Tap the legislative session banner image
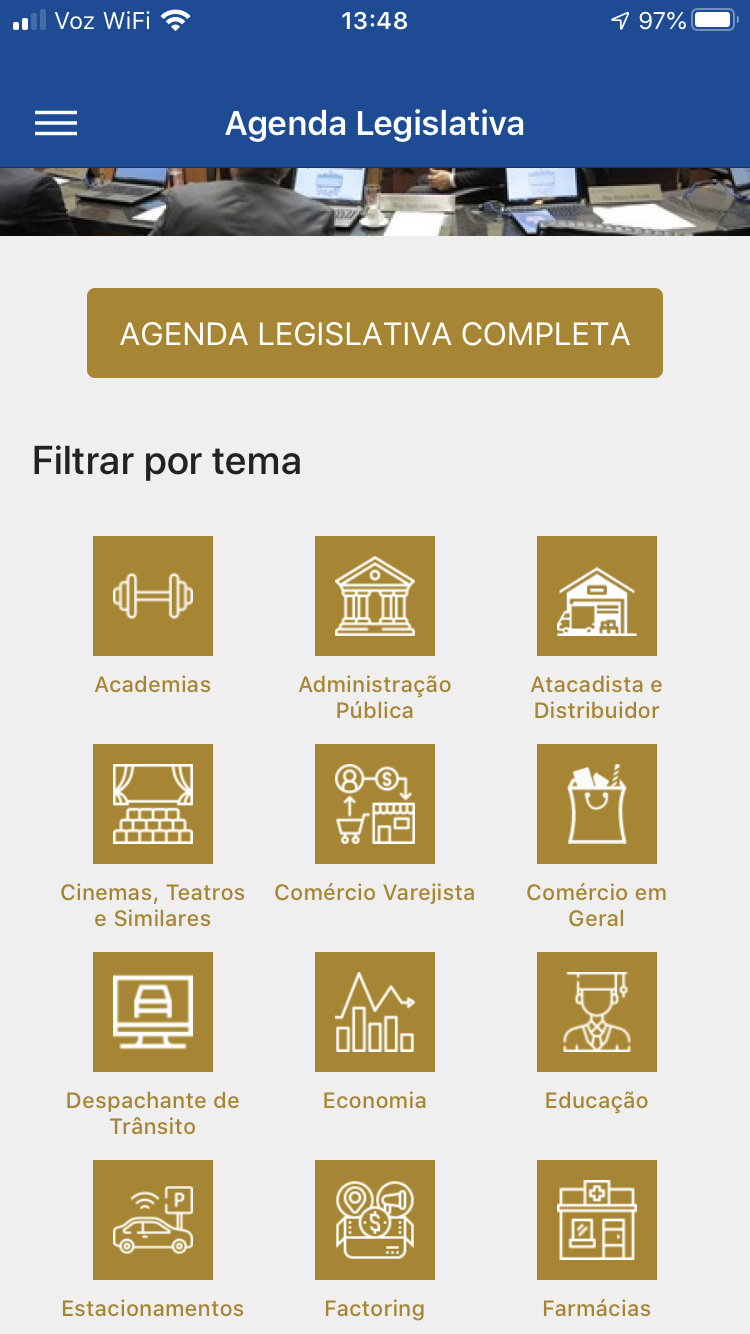Screen dimensions: 750x1334 click(x=374, y=198)
